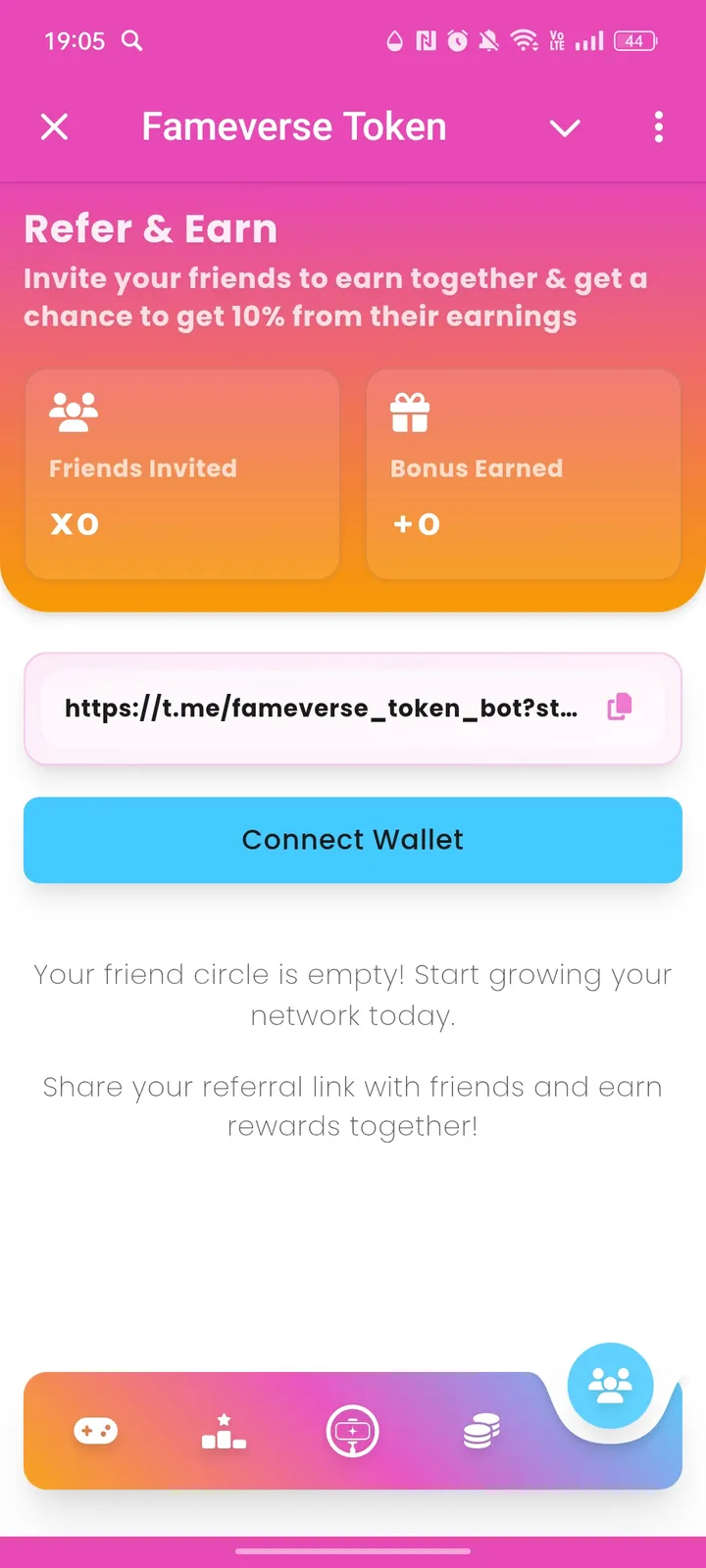Viewport: 706px width, 1568px height.
Task: Tap the +0 bonus value
Action: click(417, 524)
